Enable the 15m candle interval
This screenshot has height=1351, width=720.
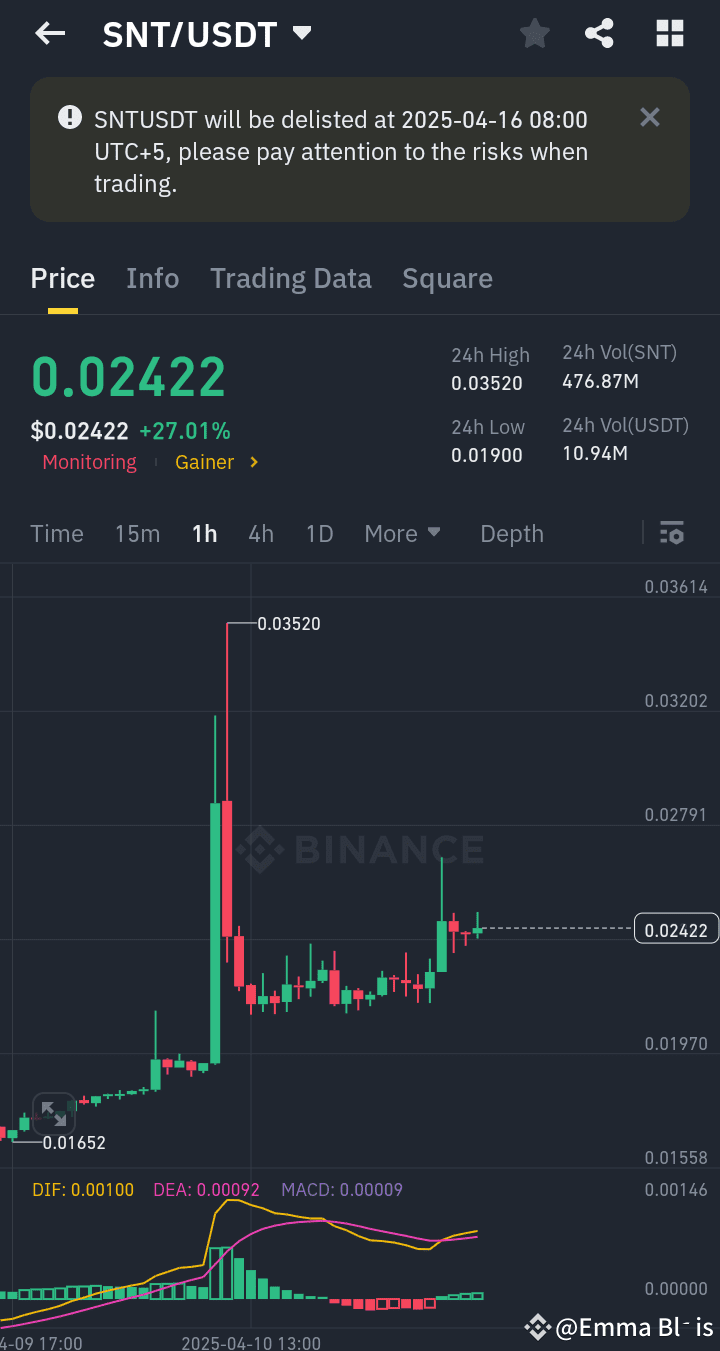click(137, 533)
